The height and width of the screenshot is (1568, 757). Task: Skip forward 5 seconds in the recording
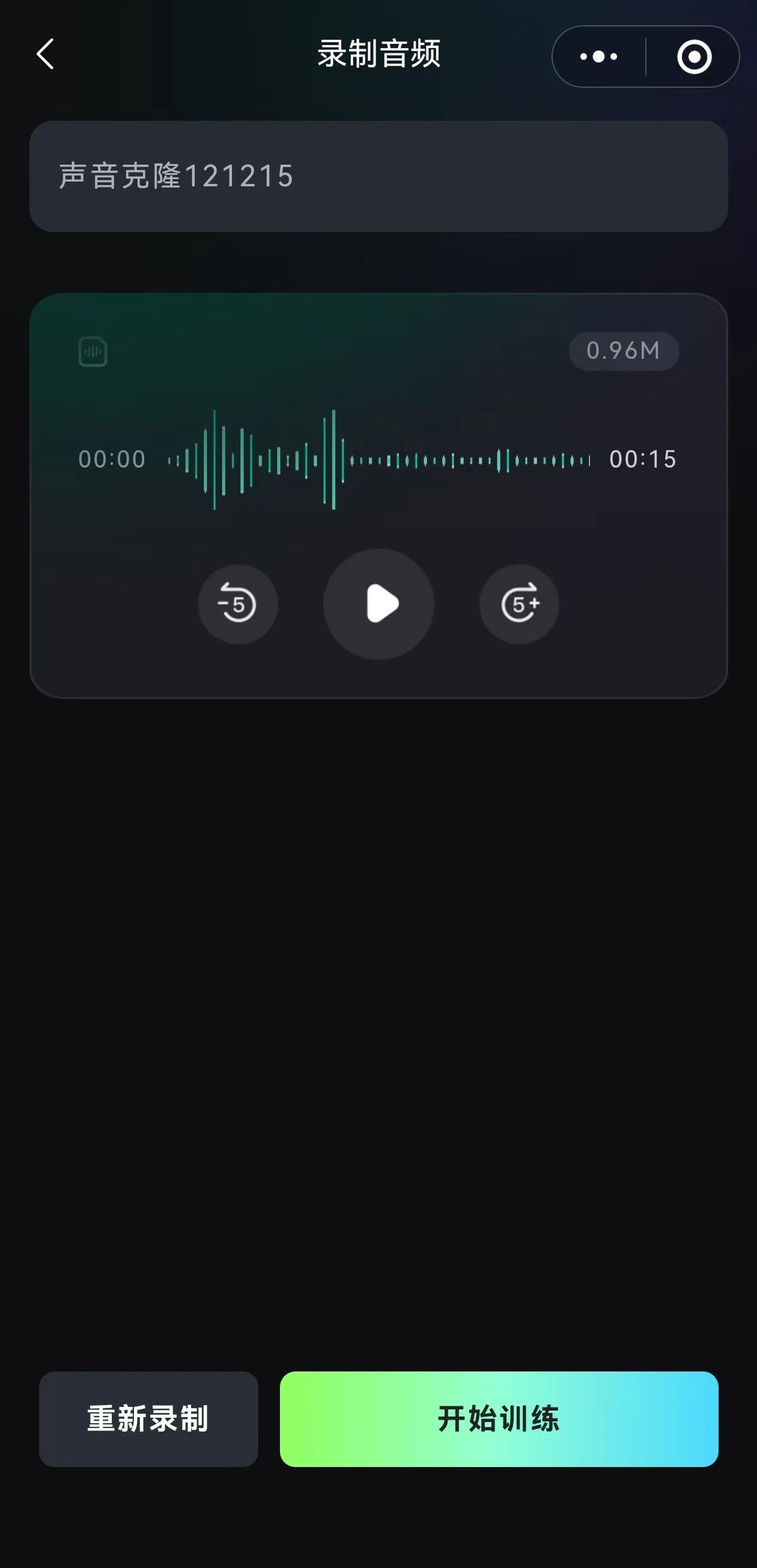(519, 604)
